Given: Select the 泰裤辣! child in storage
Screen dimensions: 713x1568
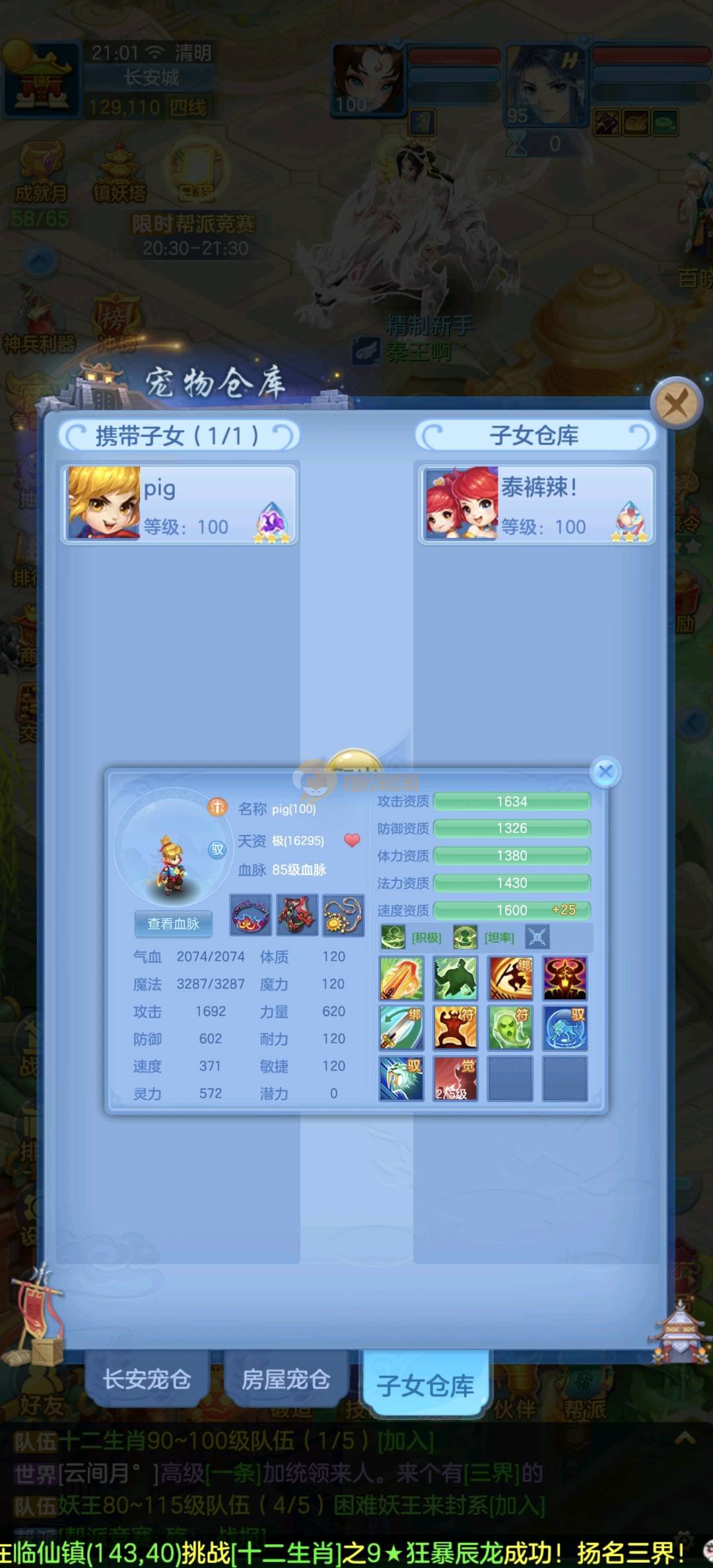Looking at the screenshot, I should pyautogui.click(x=536, y=504).
